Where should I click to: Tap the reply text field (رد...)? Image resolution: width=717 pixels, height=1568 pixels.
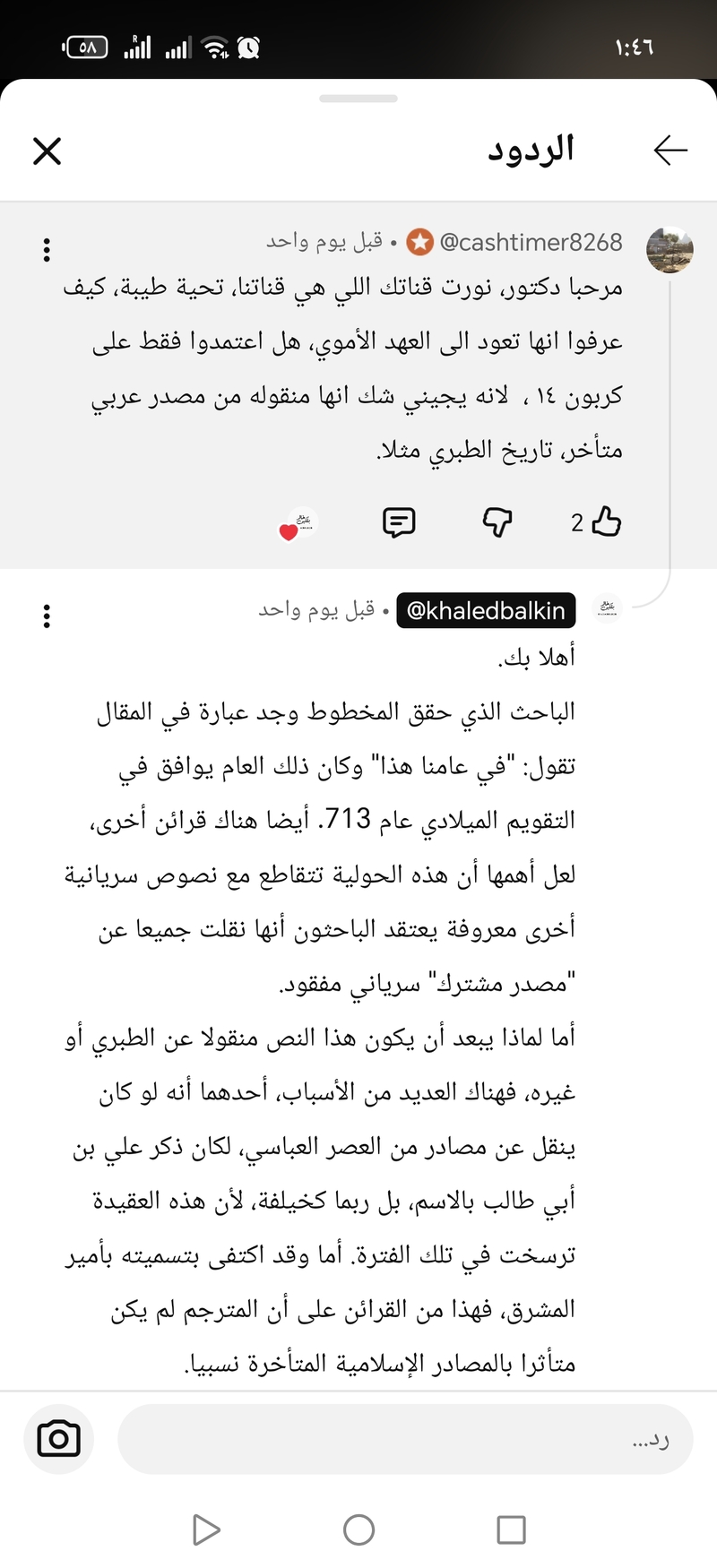[405, 1439]
